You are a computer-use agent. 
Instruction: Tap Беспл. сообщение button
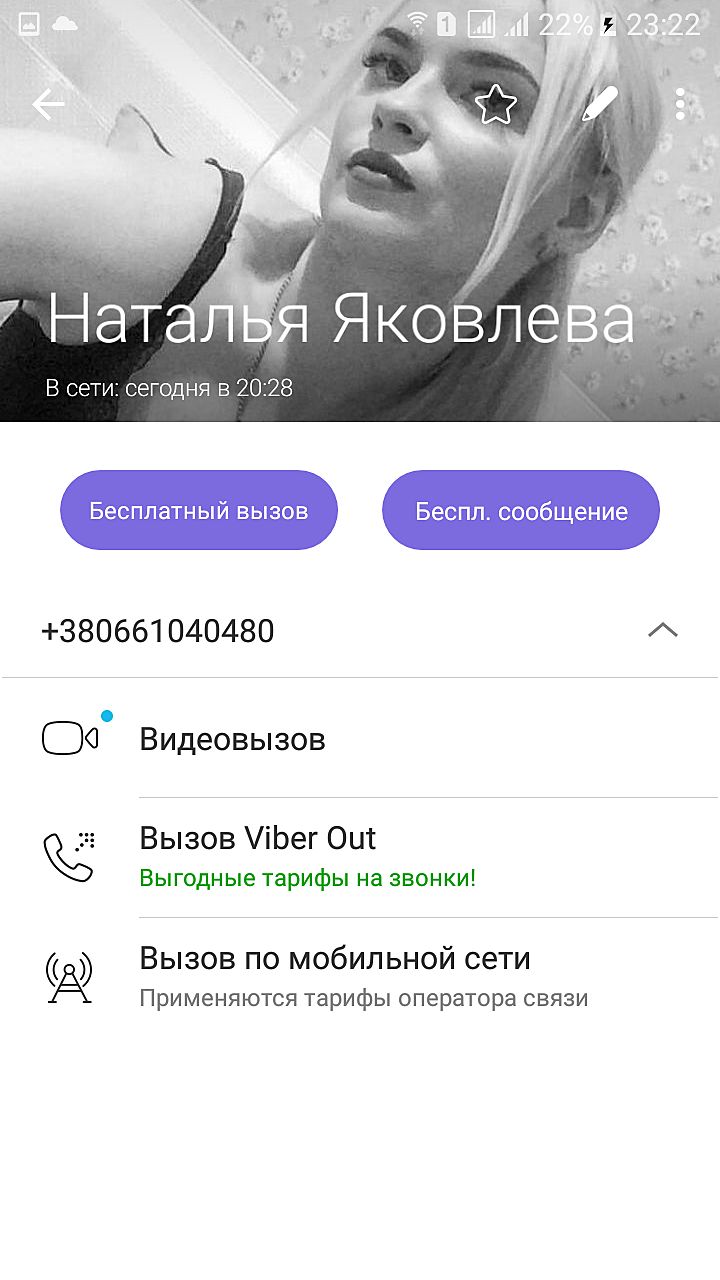pos(521,511)
